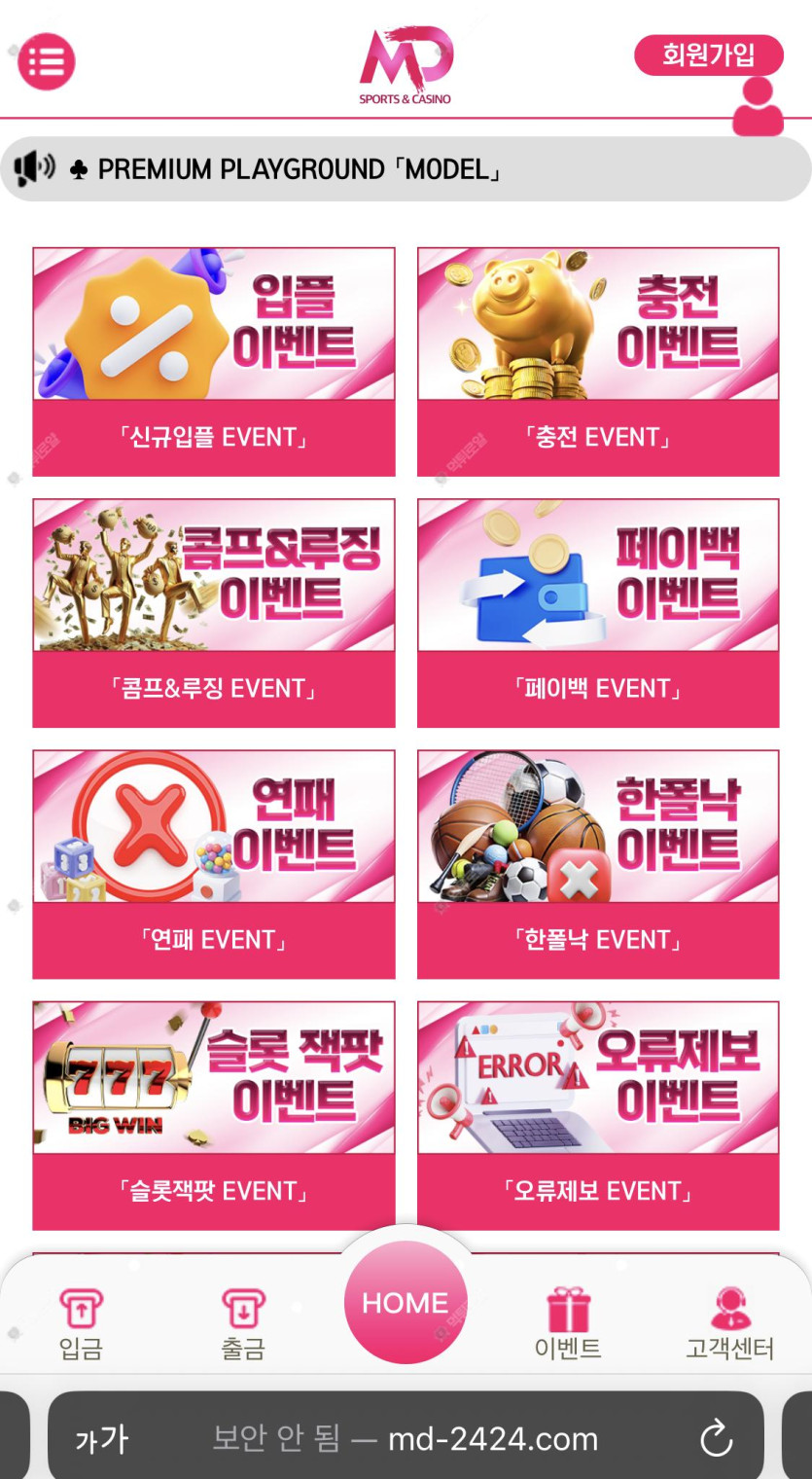812x1479 pixels.
Task: Open the 한폴낙 EVENT card
Action: (598, 864)
